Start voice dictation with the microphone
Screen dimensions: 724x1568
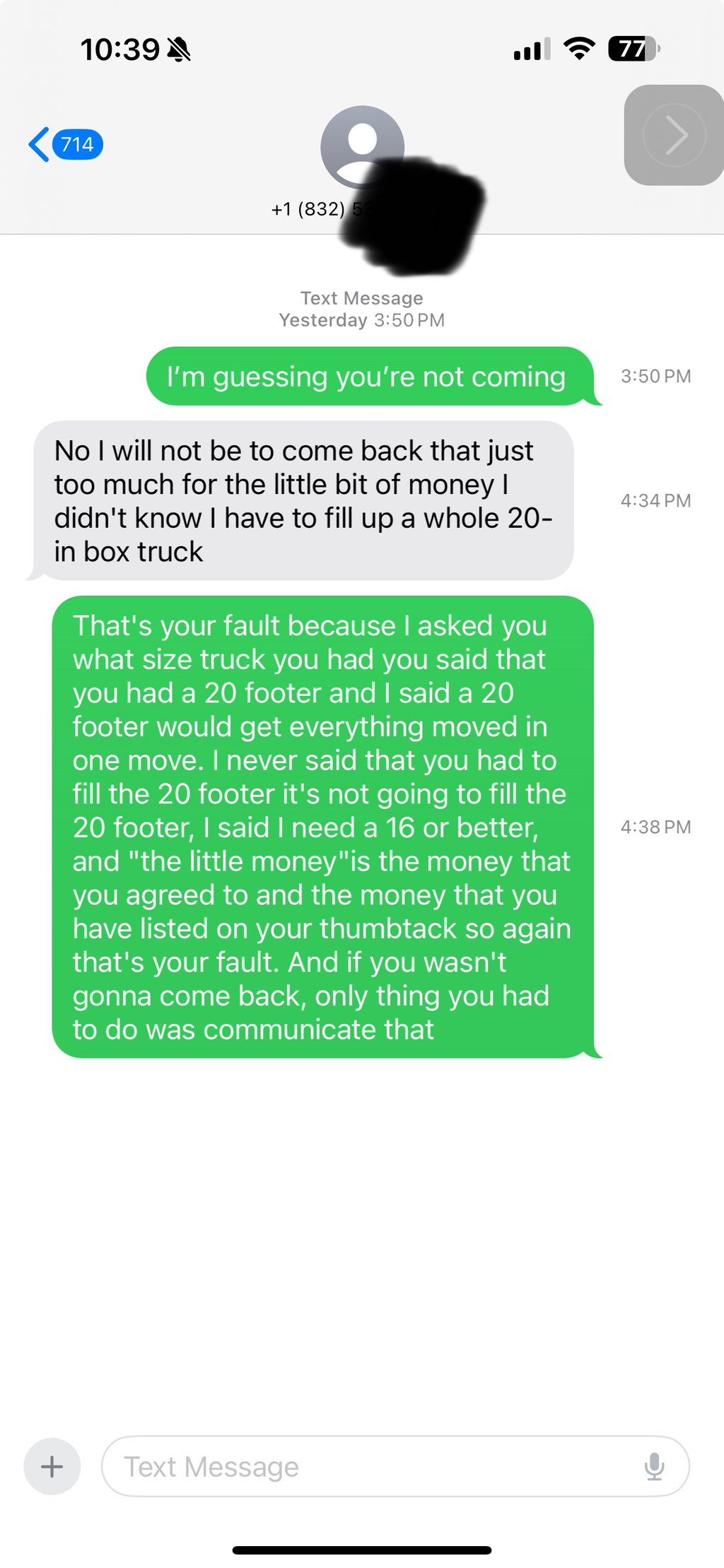tap(655, 1466)
